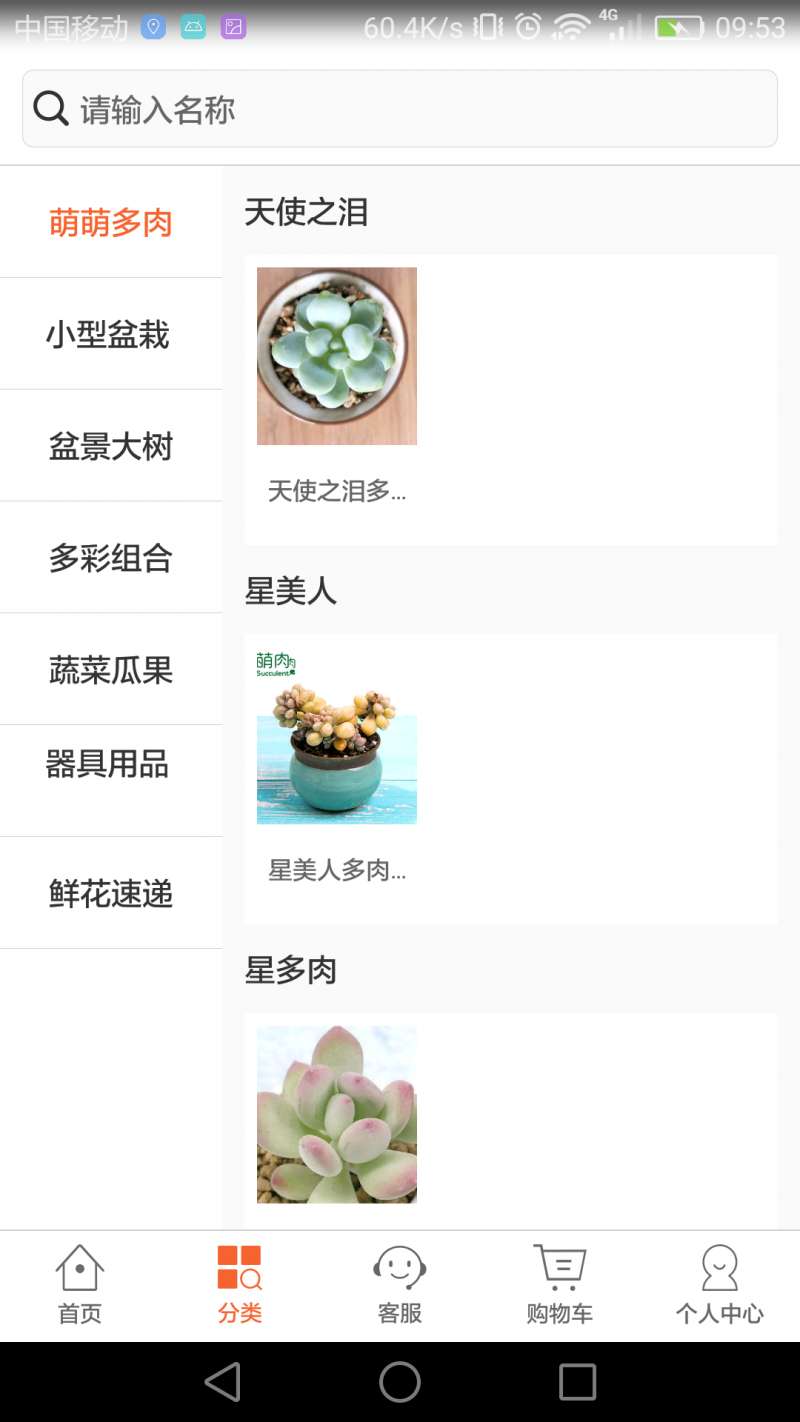Viewport: 800px width, 1422px height.
Task: Open the product under 星多肉
Action: tap(337, 1115)
